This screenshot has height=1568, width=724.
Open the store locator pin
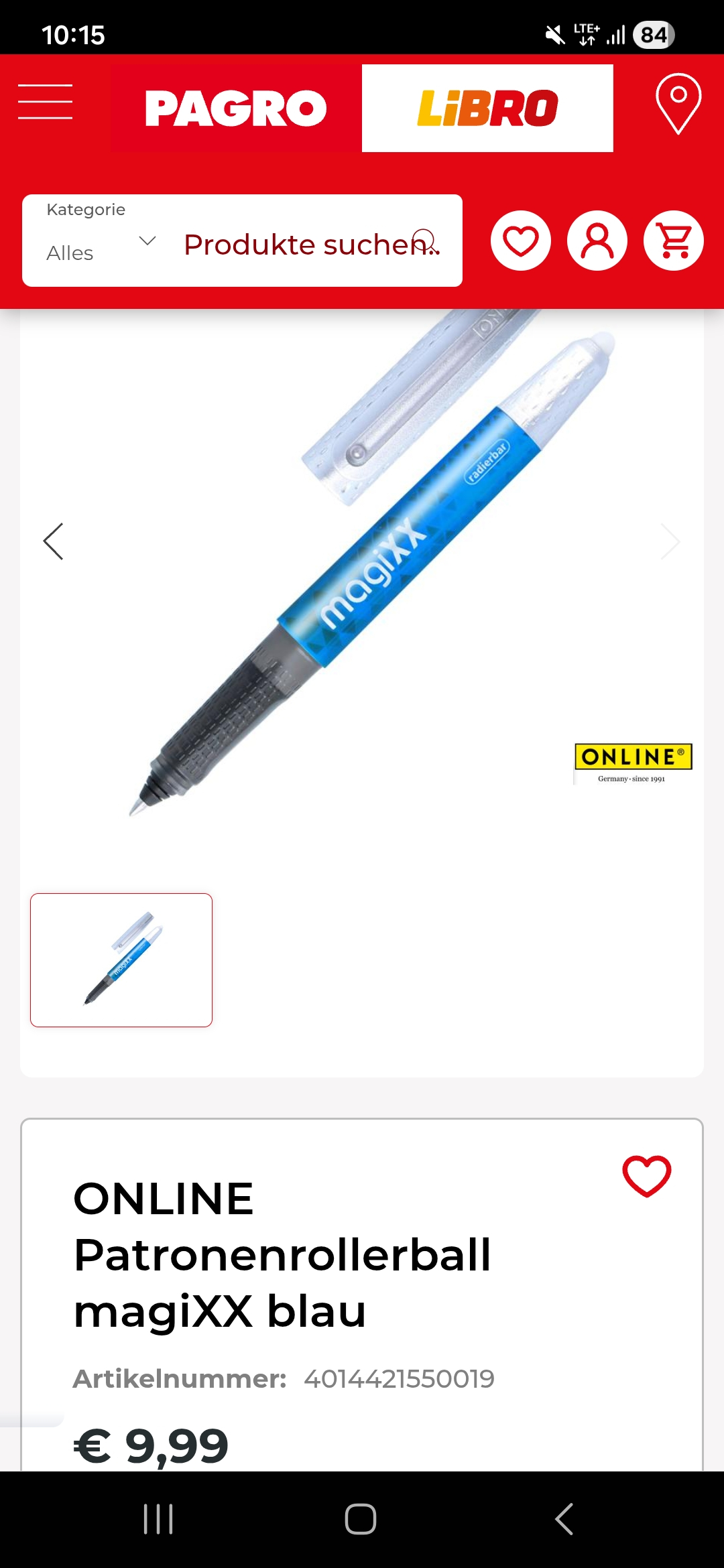(x=678, y=103)
